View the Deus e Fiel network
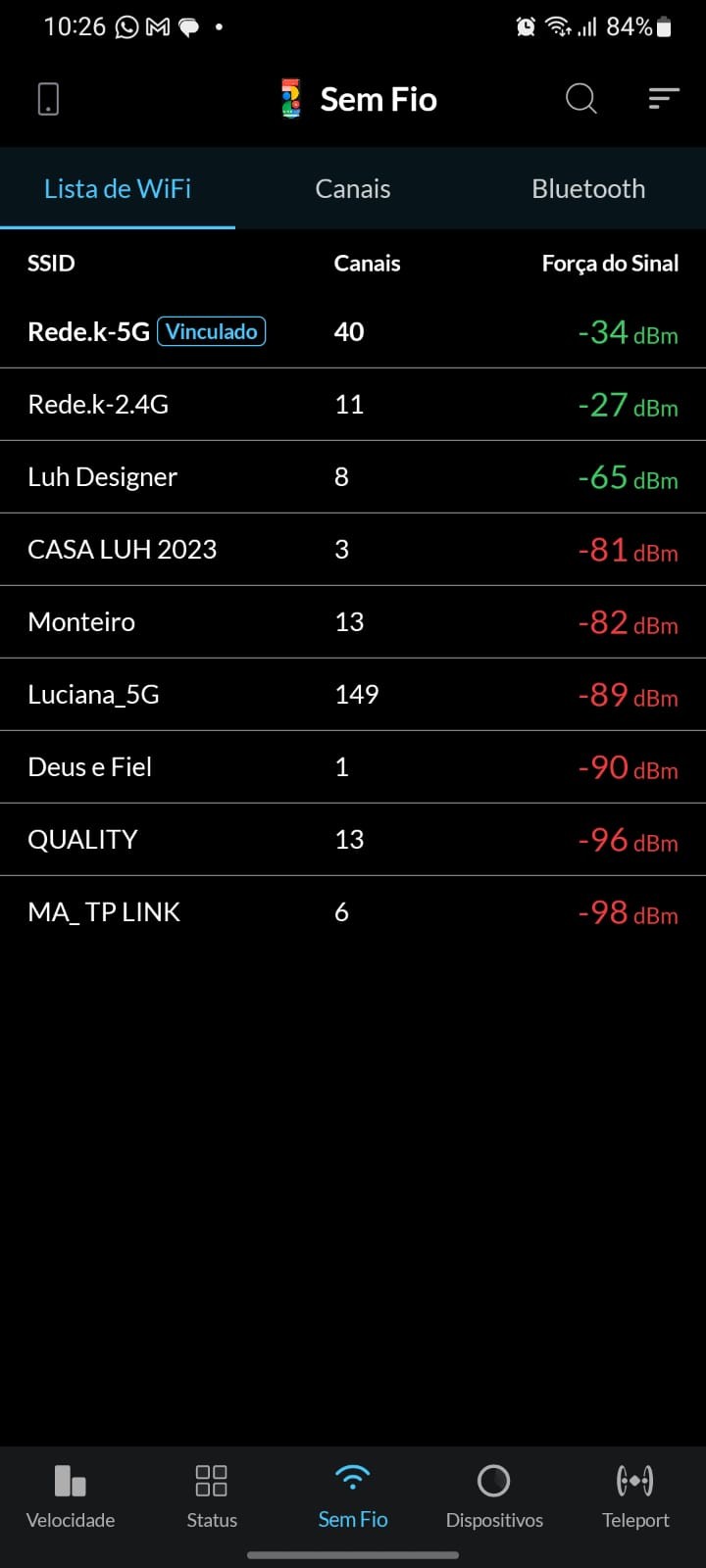 point(353,767)
